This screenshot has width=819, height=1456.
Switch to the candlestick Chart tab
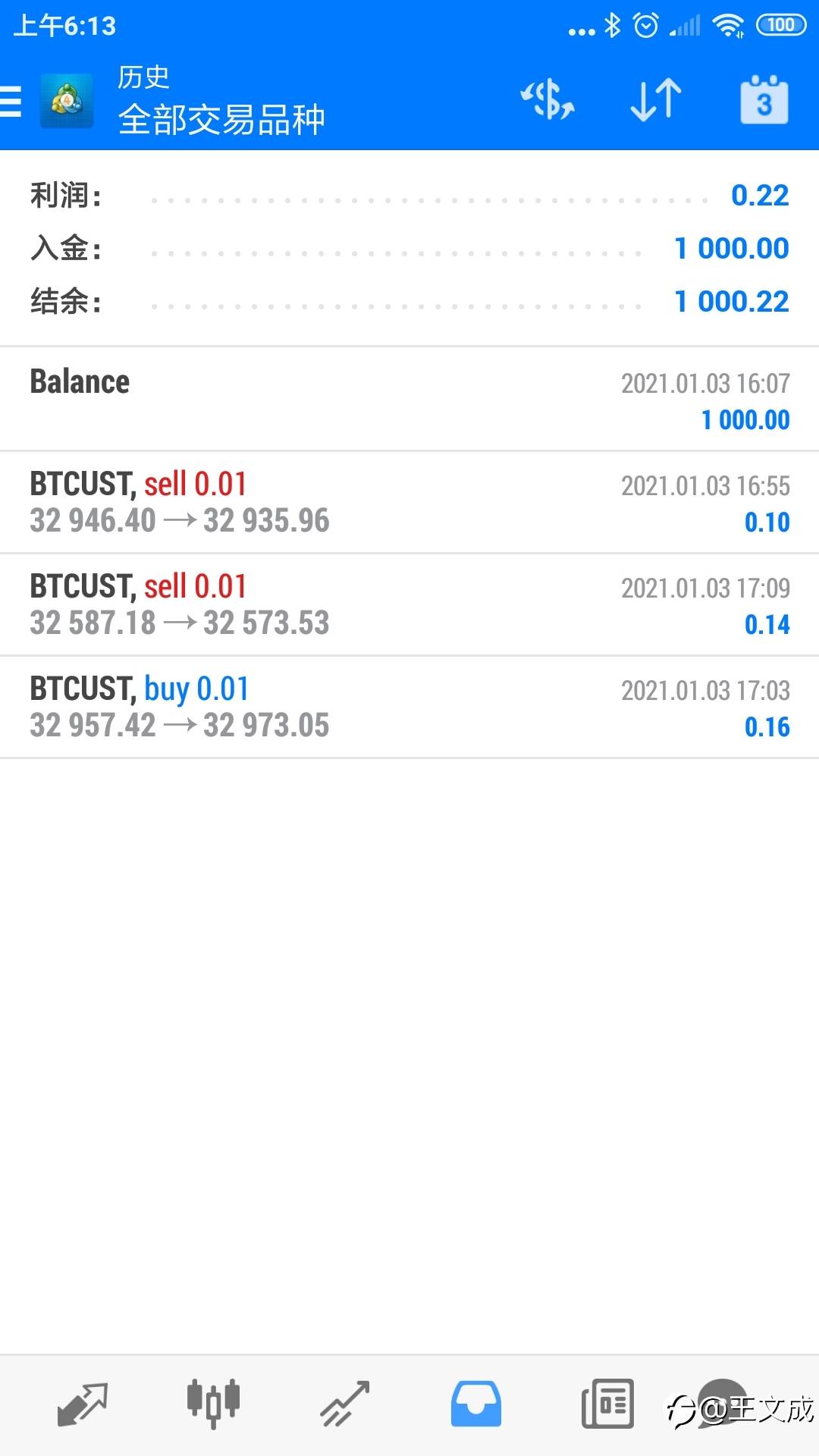(x=213, y=1404)
